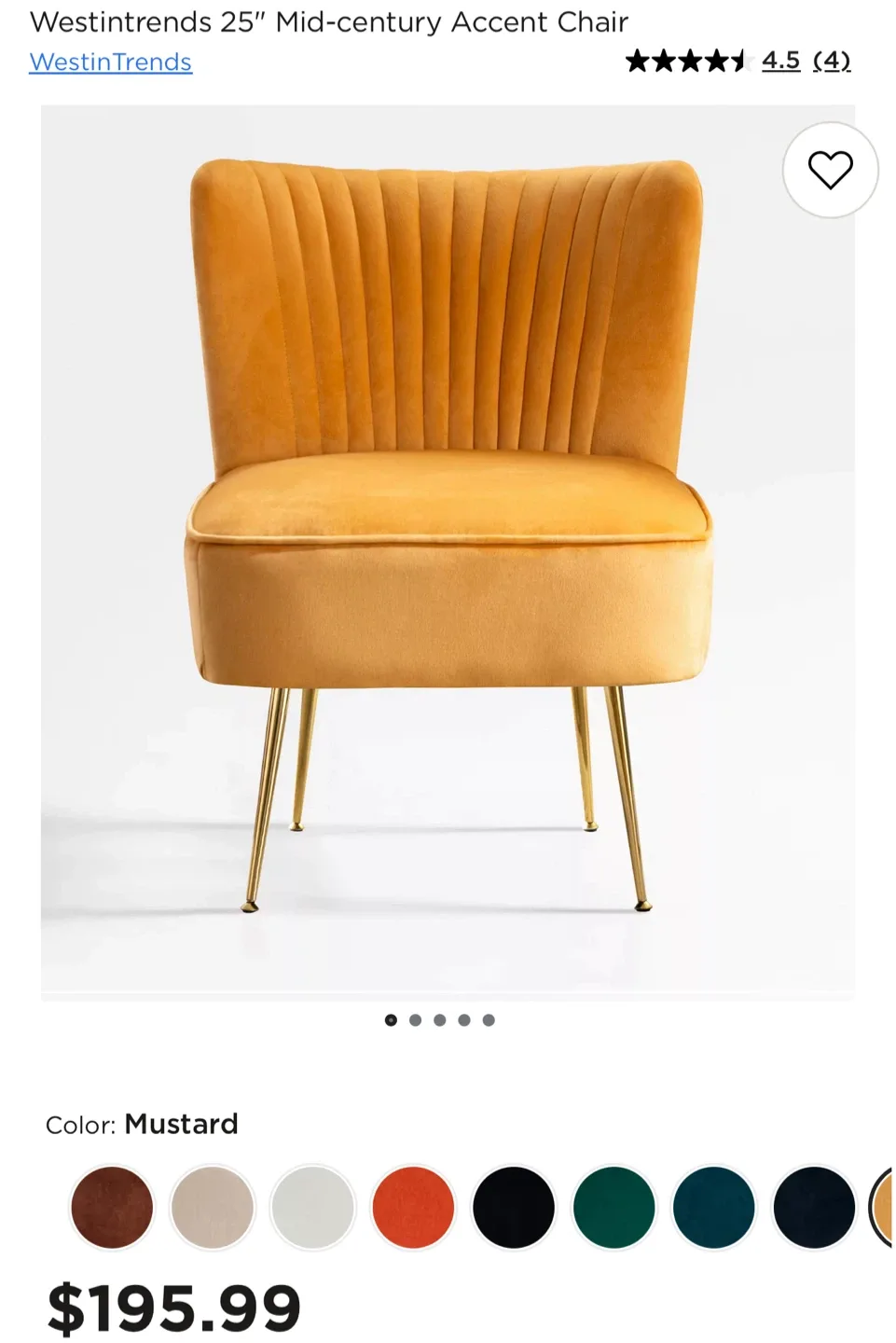Add chair to wishlist via heart icon
The image size is (896, 1343).
coord(829,169)
